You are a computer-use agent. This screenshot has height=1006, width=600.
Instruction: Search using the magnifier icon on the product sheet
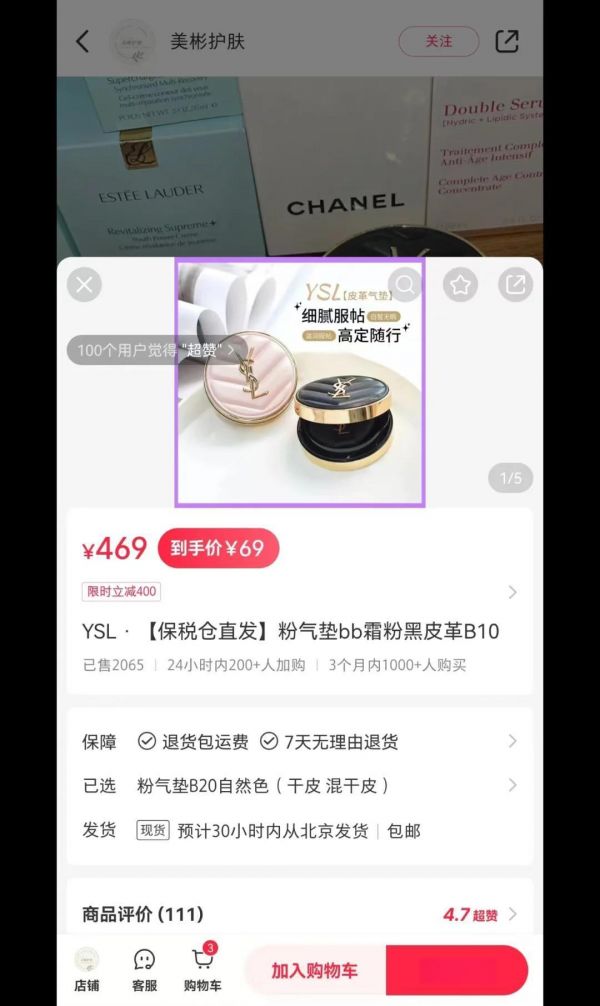pos(405,285)
